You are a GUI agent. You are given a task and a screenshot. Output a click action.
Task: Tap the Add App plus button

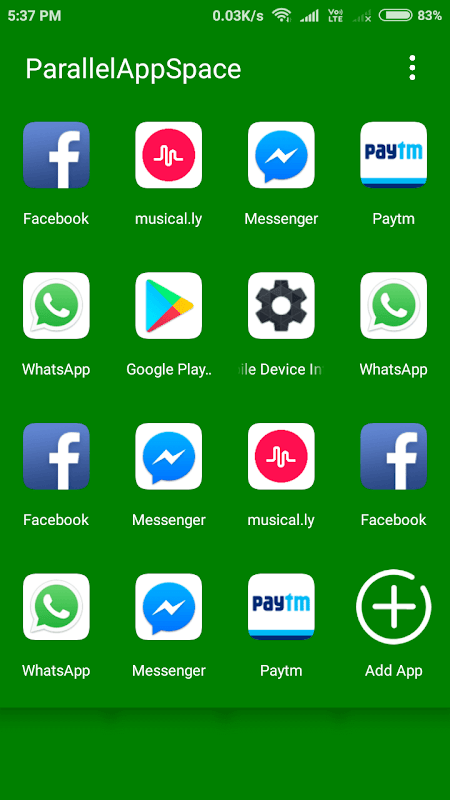(393, 607)
